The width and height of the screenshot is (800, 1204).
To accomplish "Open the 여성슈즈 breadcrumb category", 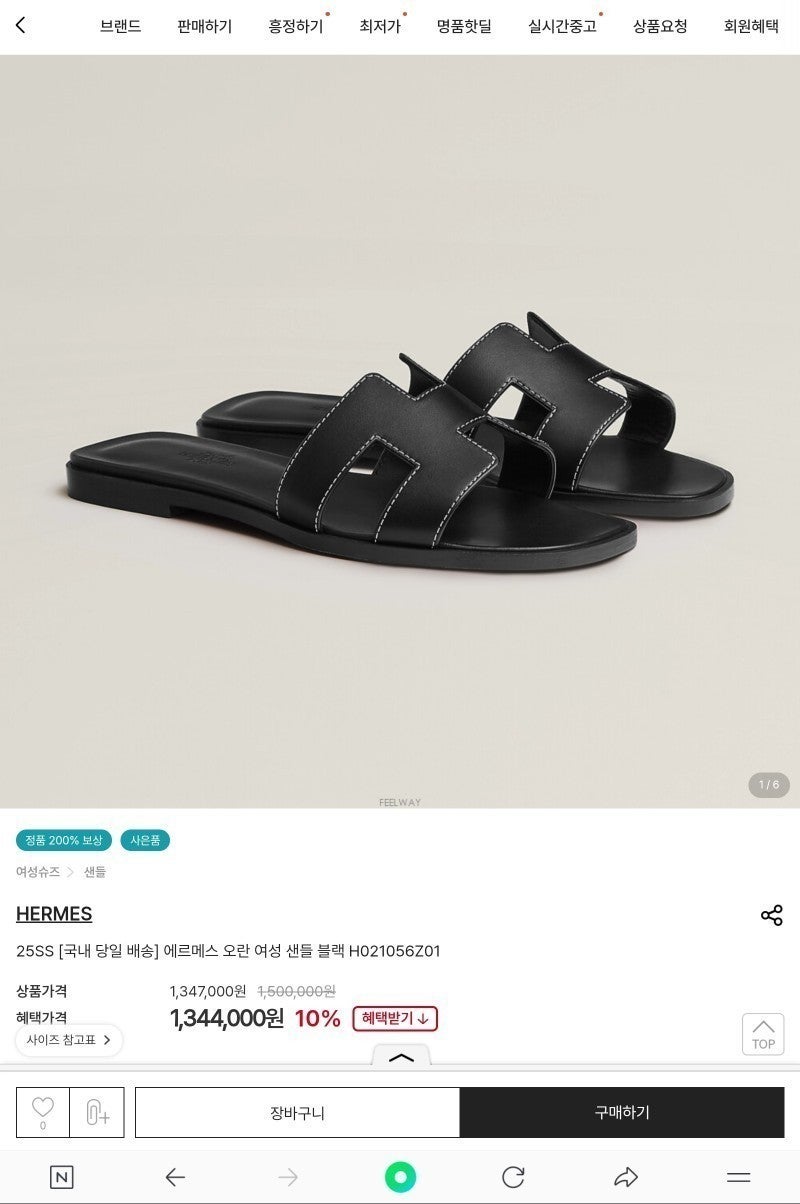I will (x=38, y=872).
